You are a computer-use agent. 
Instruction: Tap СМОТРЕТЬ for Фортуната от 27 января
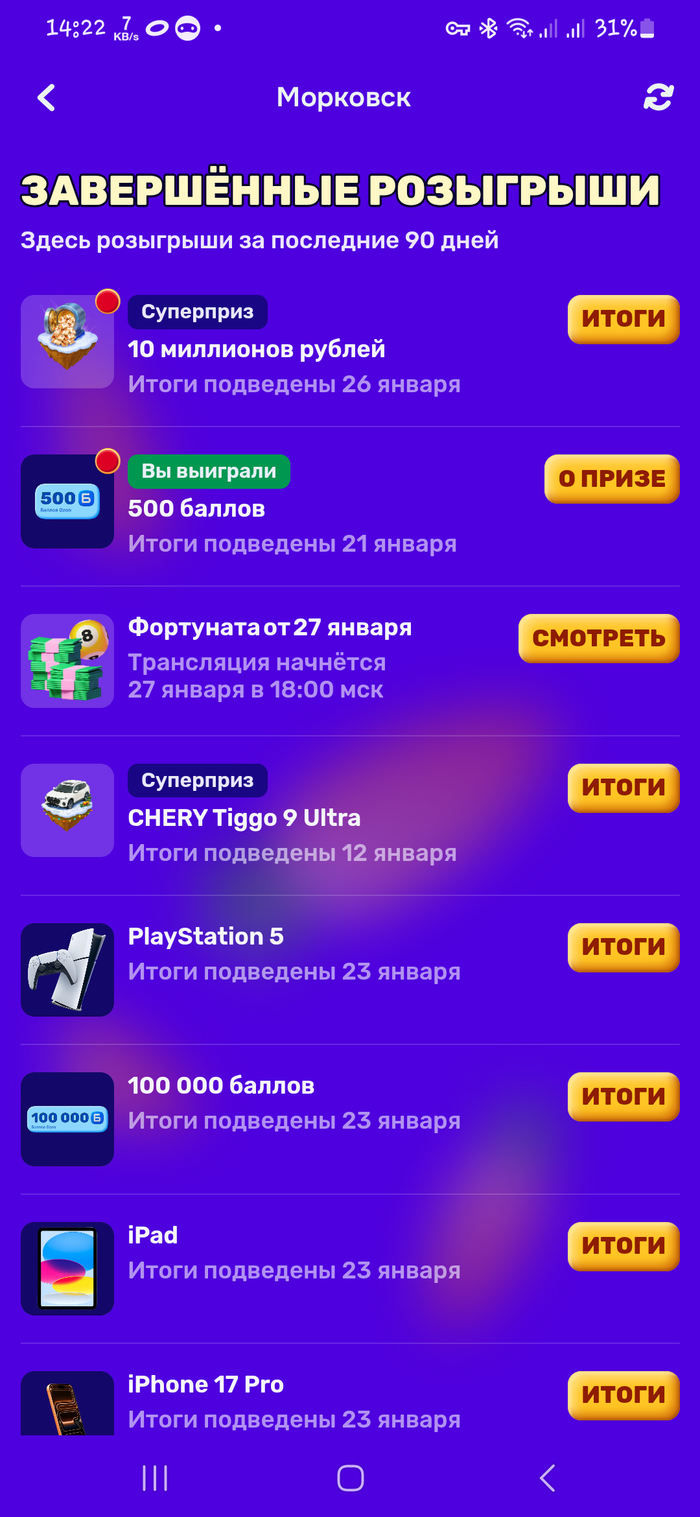[x=598, y=638]
